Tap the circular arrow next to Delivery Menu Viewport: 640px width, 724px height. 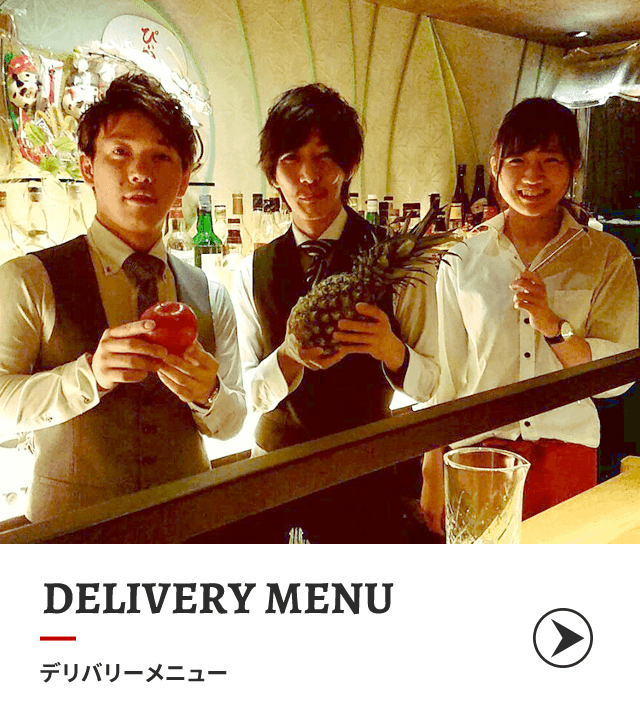563,638
